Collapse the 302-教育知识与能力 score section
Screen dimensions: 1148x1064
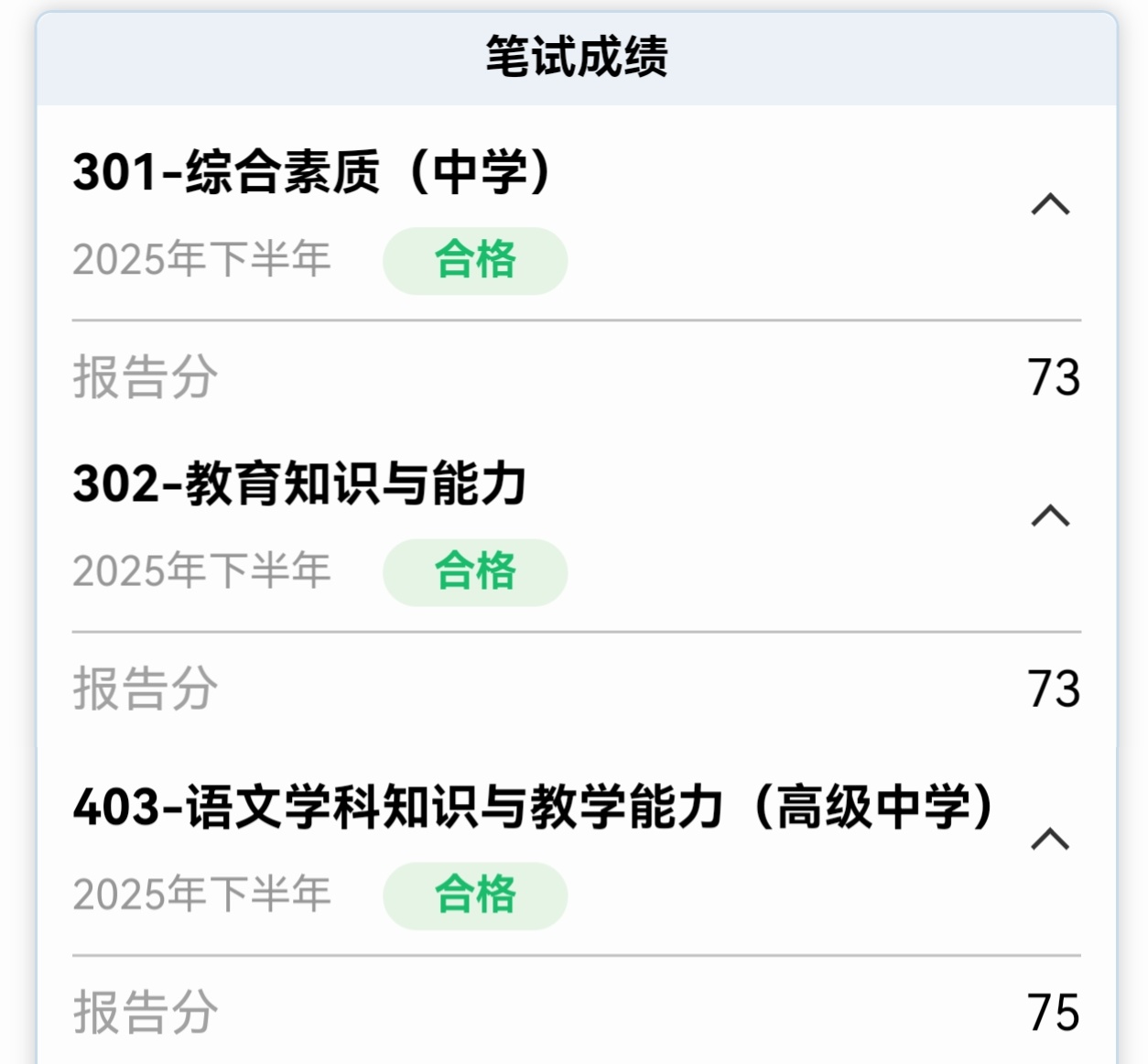[x=1050, y=516]
